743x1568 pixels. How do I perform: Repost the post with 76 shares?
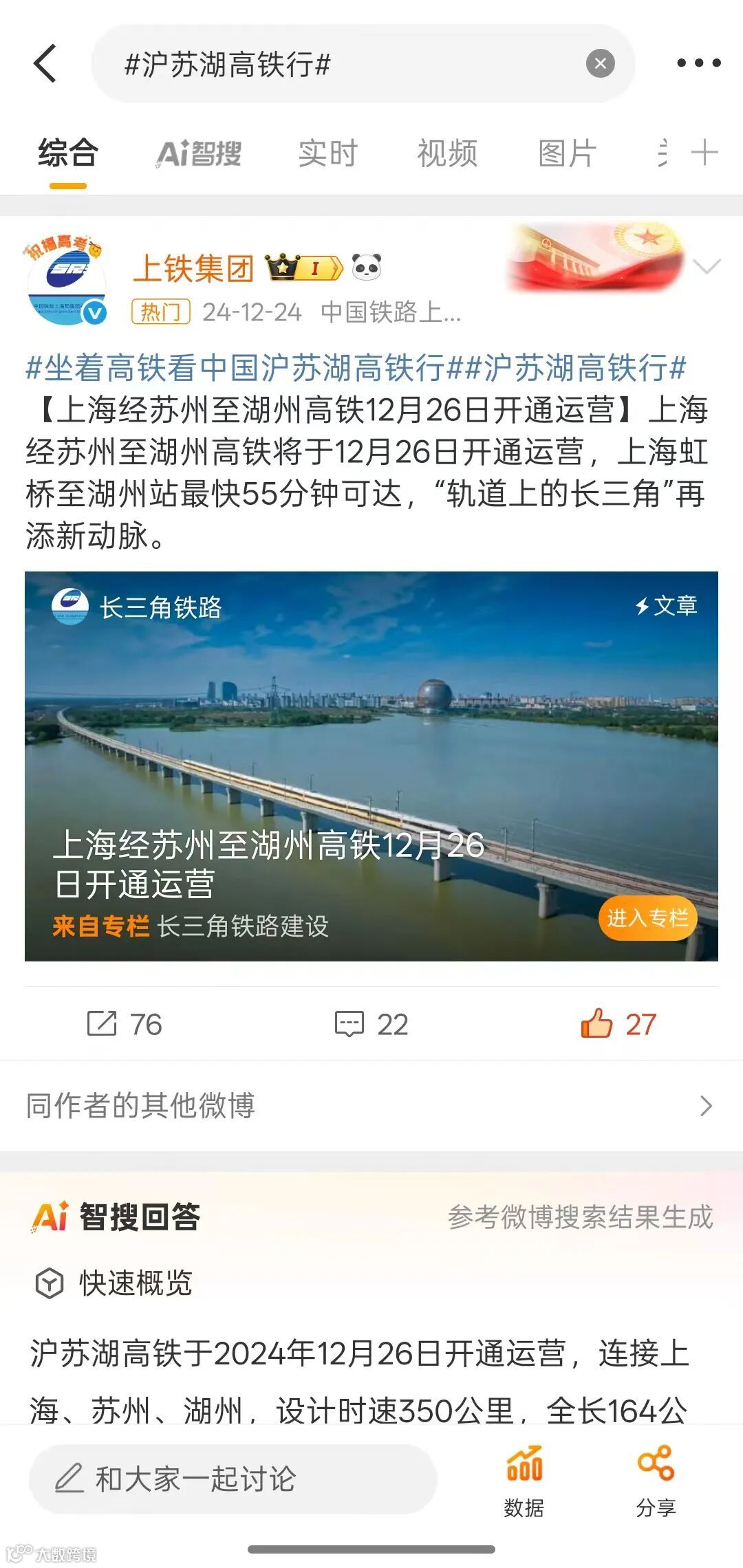tap(124, 1024)
